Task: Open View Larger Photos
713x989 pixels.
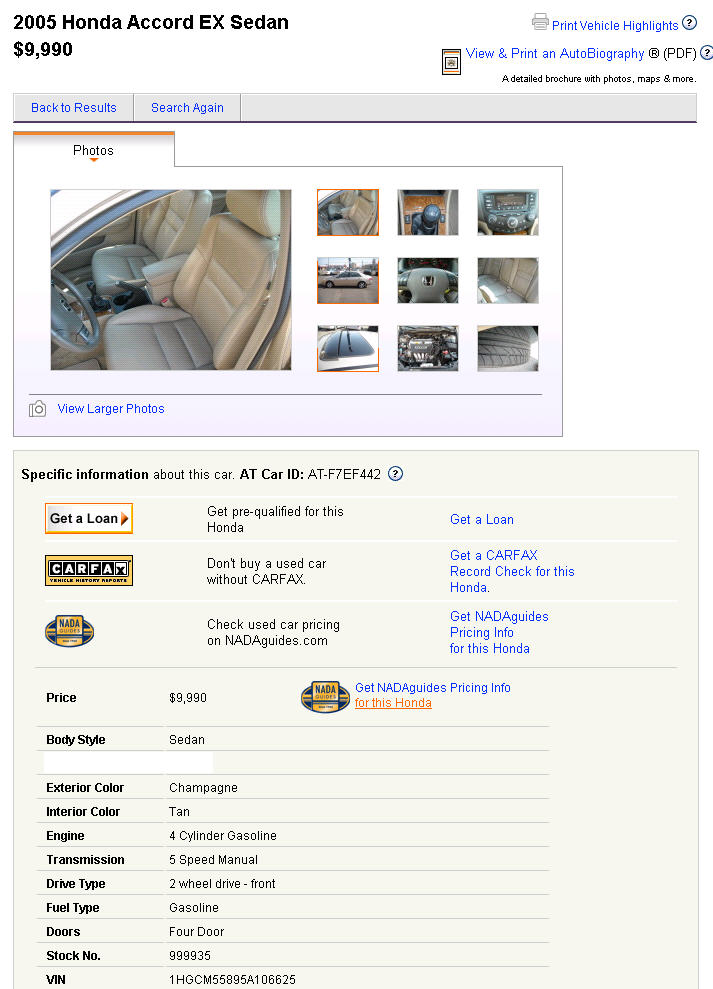Action: point(110,409)
